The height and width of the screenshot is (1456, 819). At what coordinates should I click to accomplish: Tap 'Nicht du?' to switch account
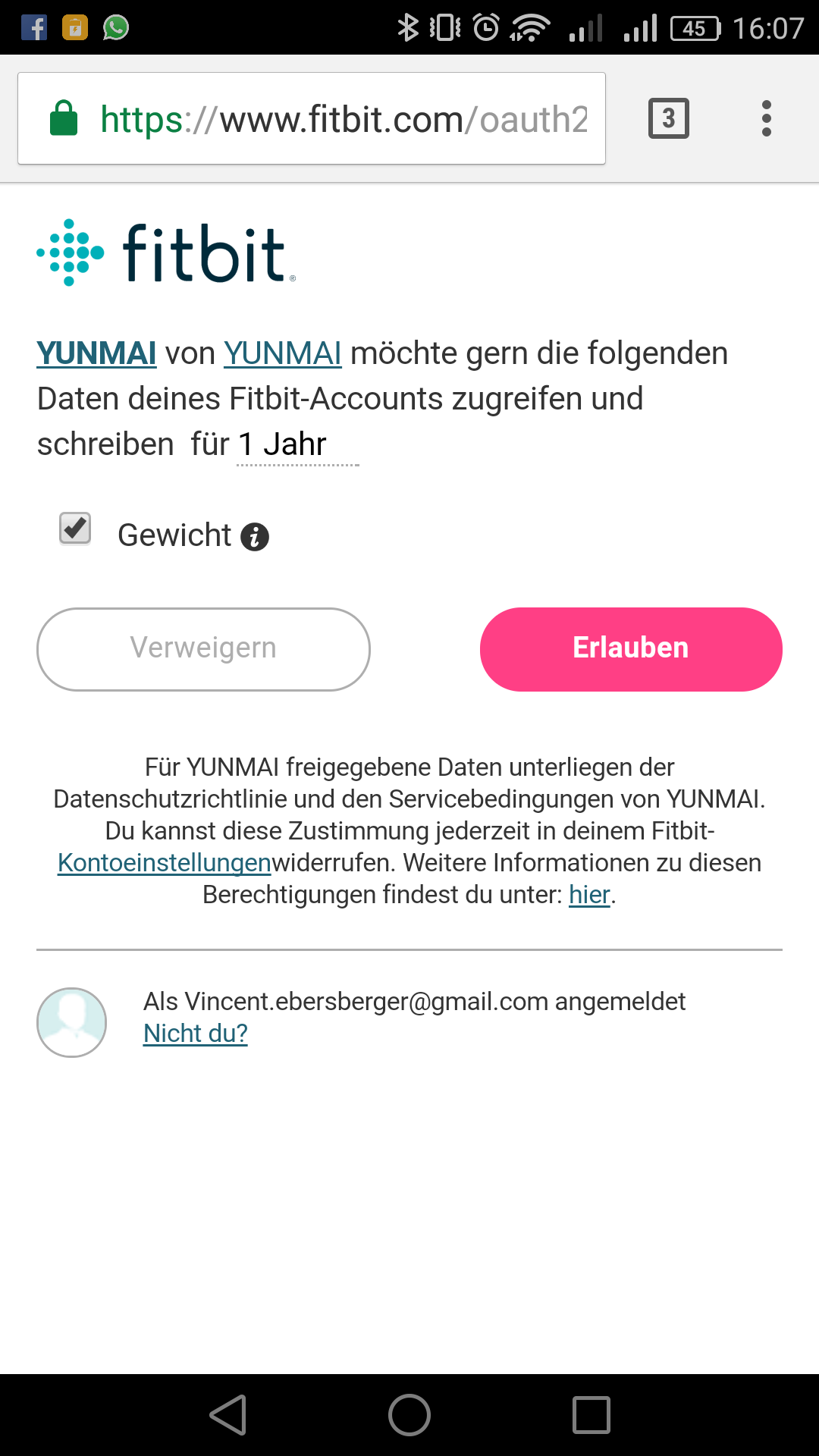point(196,1034)
